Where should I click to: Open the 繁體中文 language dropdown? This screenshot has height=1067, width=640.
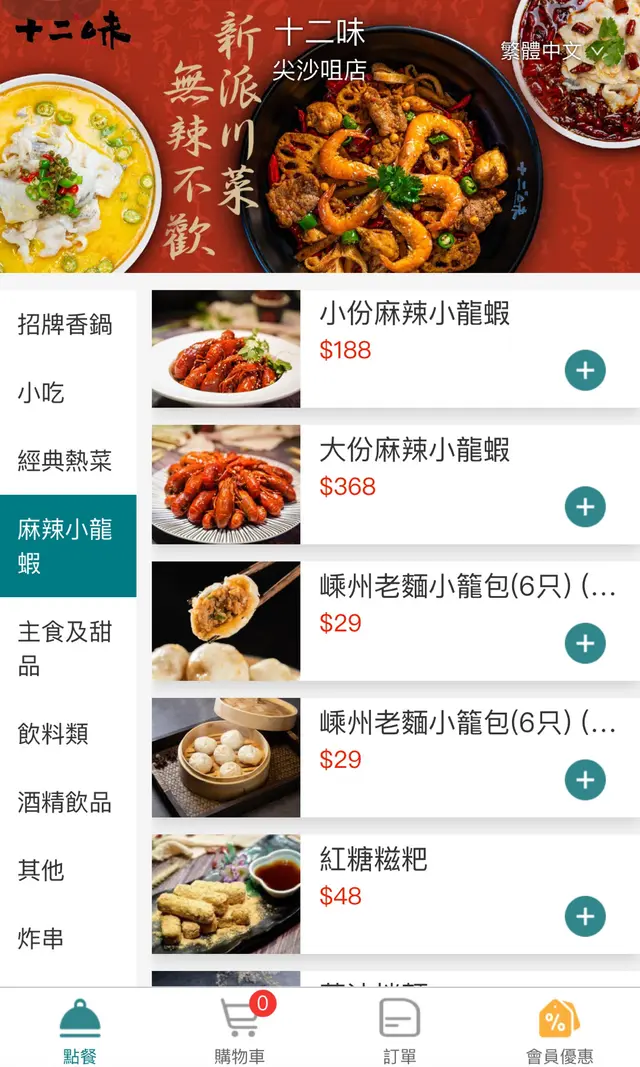(553, 50)
